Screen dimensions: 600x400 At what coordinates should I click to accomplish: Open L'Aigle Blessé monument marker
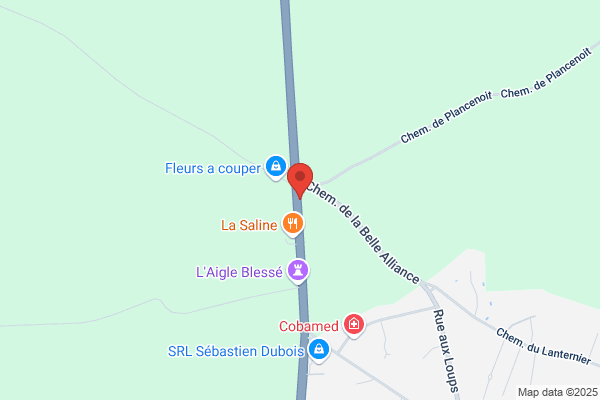(298, 270)
